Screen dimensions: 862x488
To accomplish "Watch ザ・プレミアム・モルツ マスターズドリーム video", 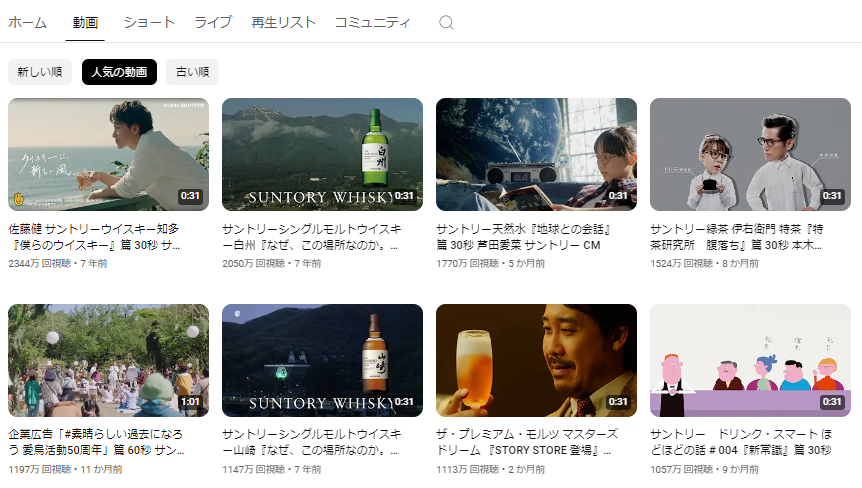I will coord(536,360).
